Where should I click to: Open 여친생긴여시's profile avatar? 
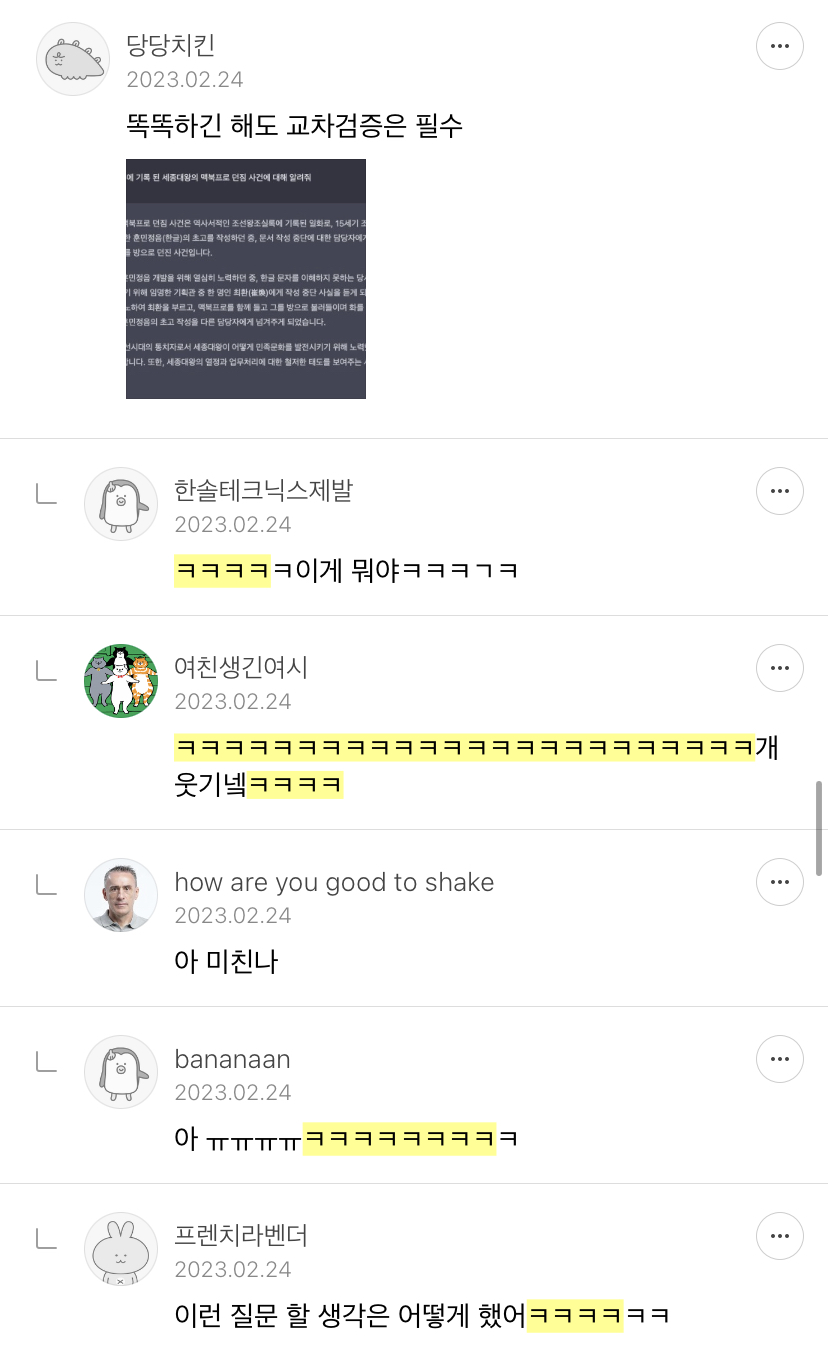pos(121,681)
